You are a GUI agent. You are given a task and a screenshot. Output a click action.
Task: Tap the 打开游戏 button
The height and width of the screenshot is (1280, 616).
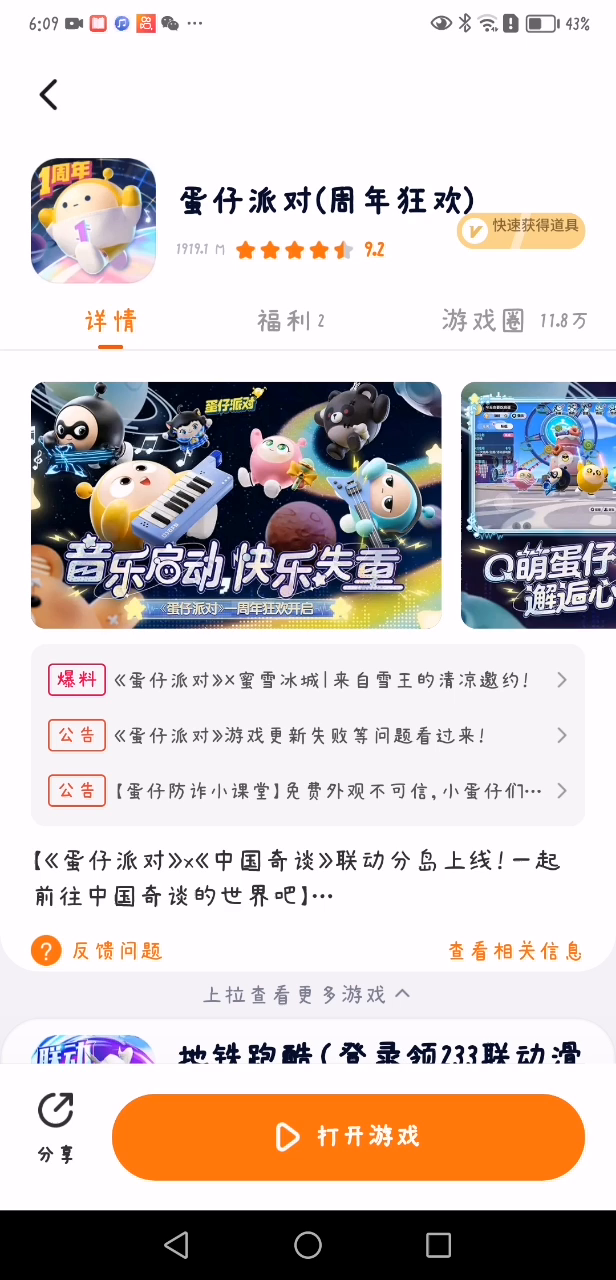[x=348, y=1137]
